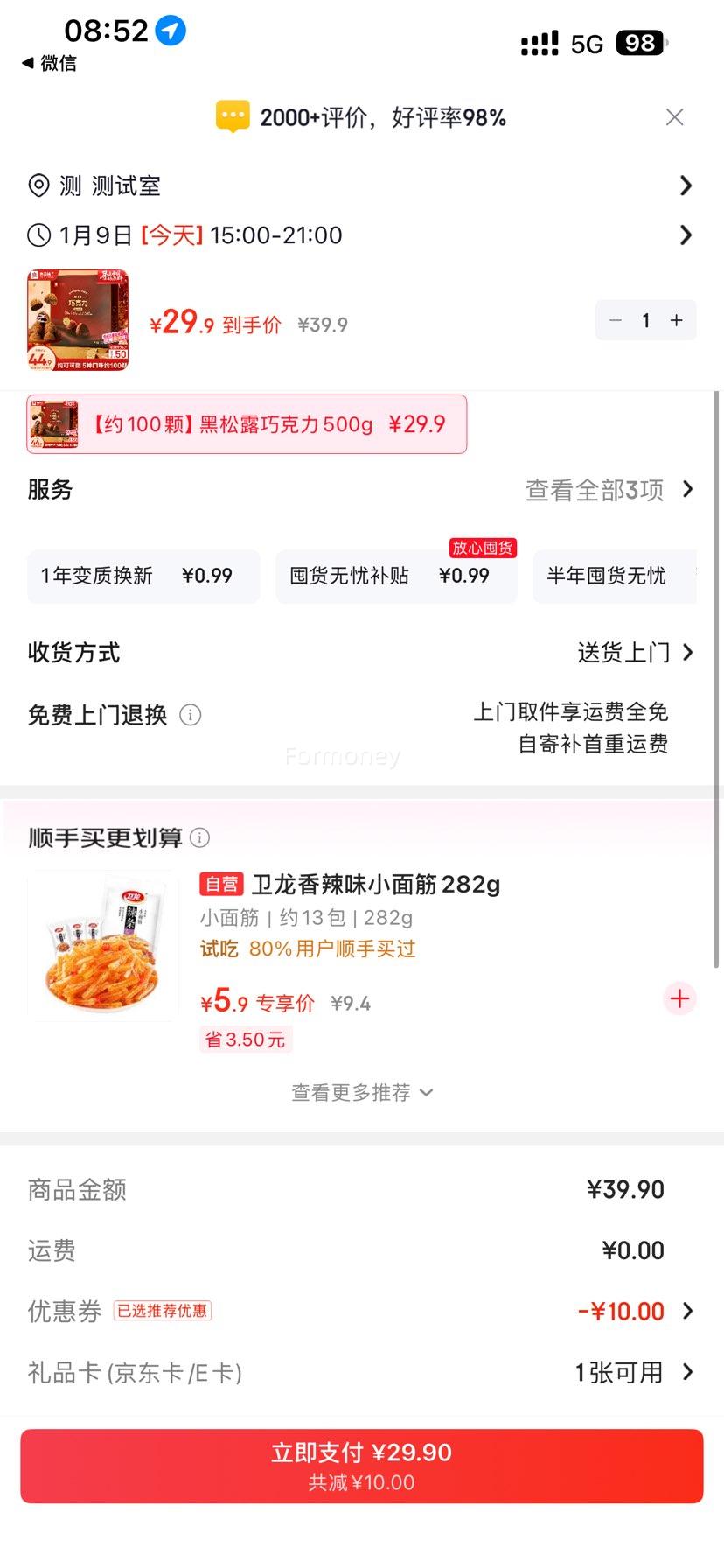The image size is (724, 1568).
Task: Select the 1年变质换新 service option
Action: pos(143,576)
